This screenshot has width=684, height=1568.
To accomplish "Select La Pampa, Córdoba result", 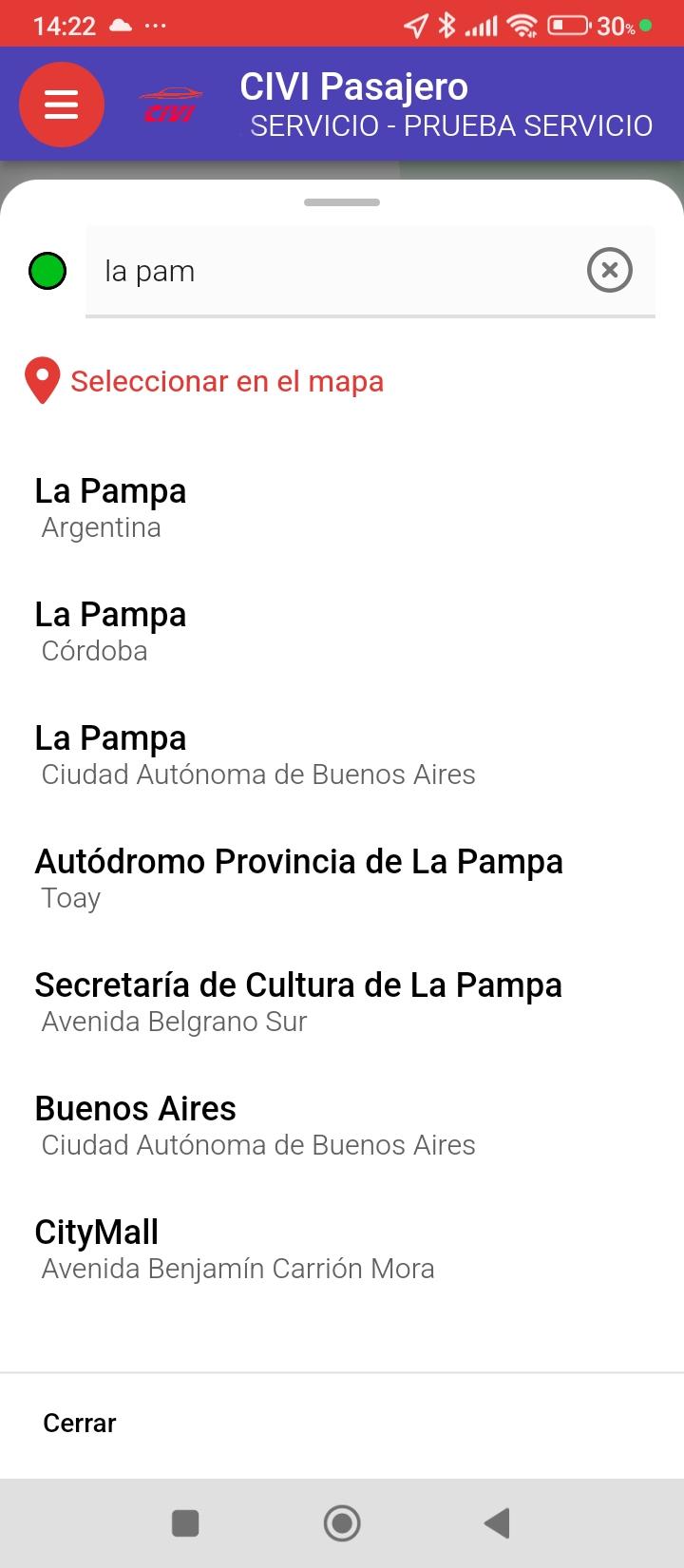I will point(342,632).
